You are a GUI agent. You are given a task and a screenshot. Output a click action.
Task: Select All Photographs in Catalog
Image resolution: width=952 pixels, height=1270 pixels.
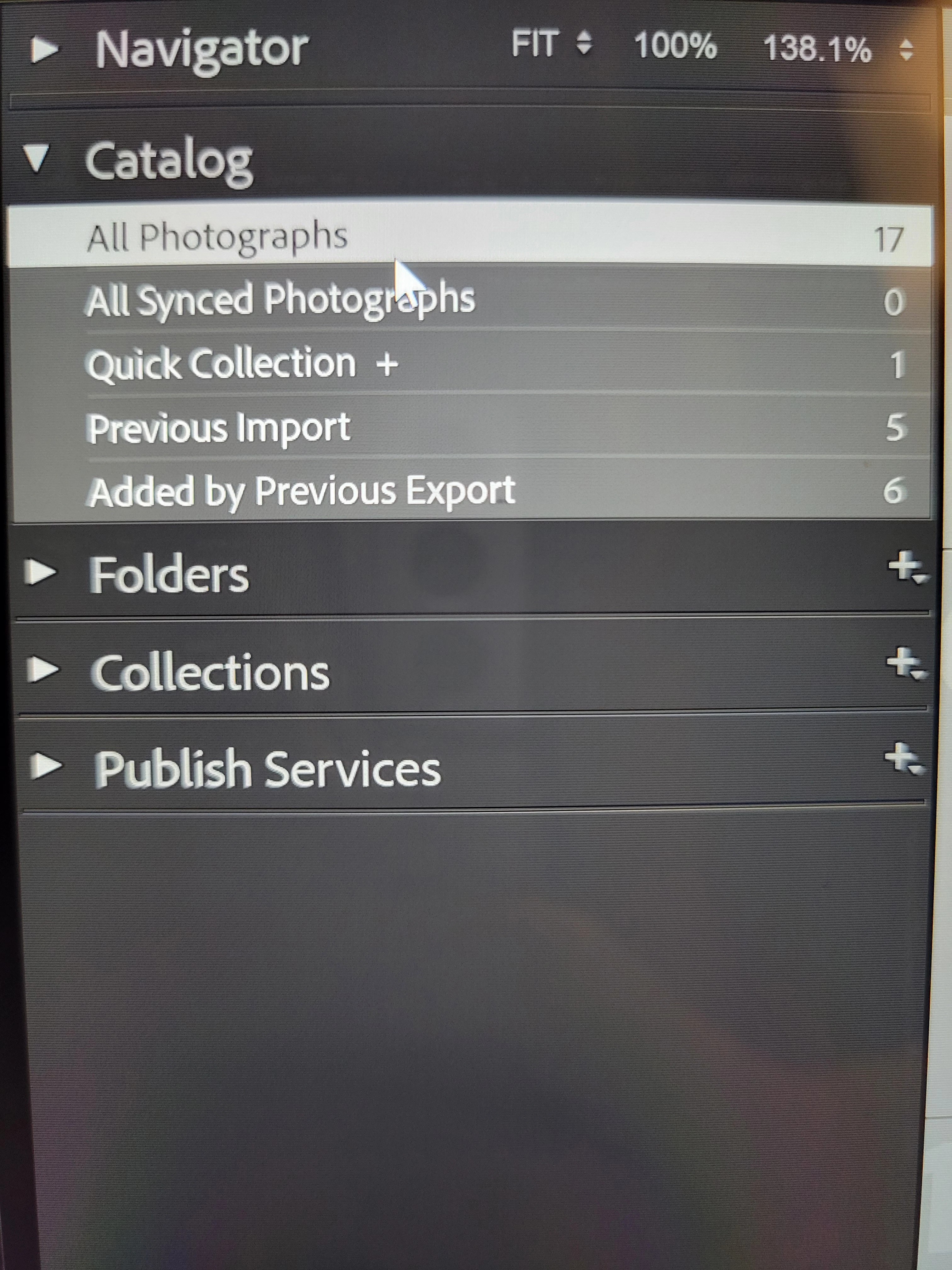(x=217, y=237)
